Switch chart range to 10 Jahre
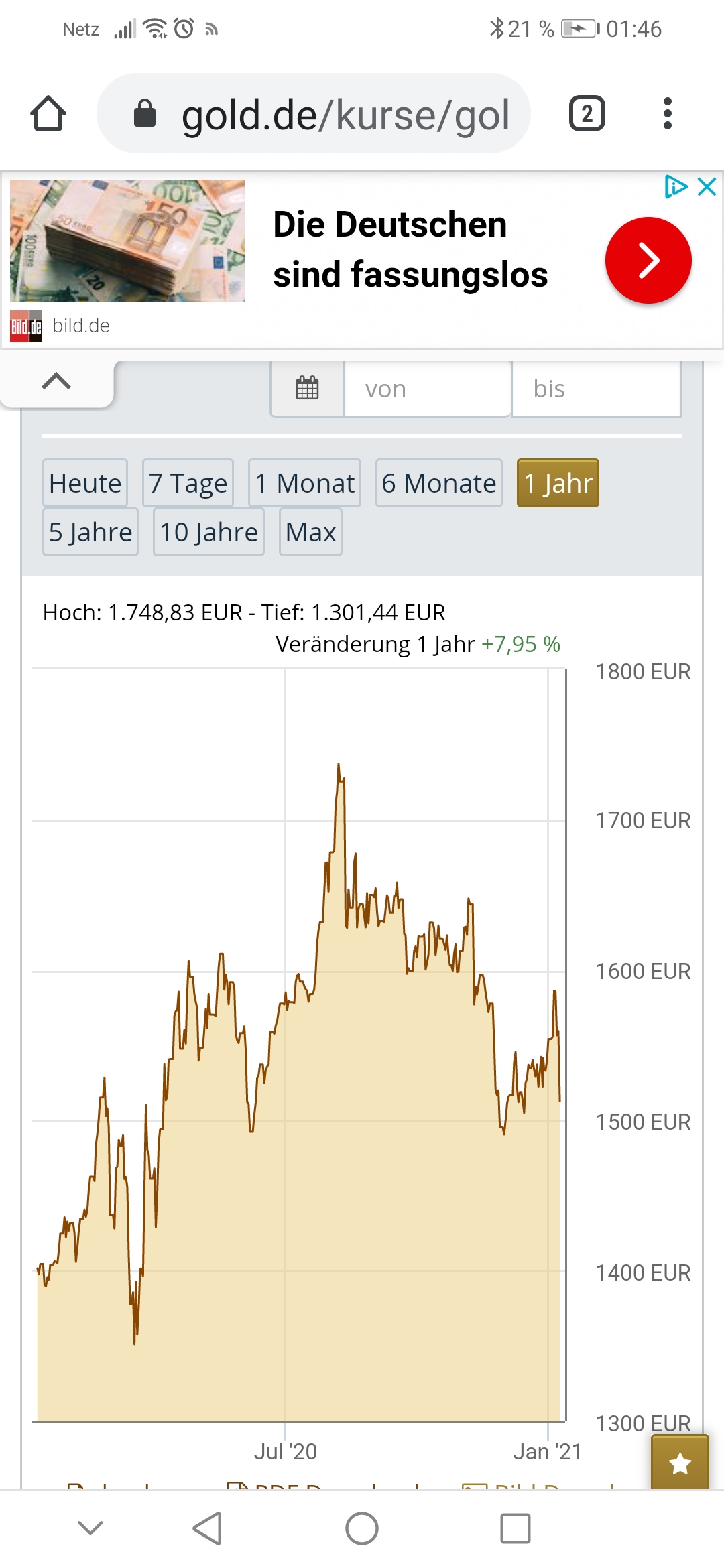724x1568 pixels. click(x=208, y=532)
